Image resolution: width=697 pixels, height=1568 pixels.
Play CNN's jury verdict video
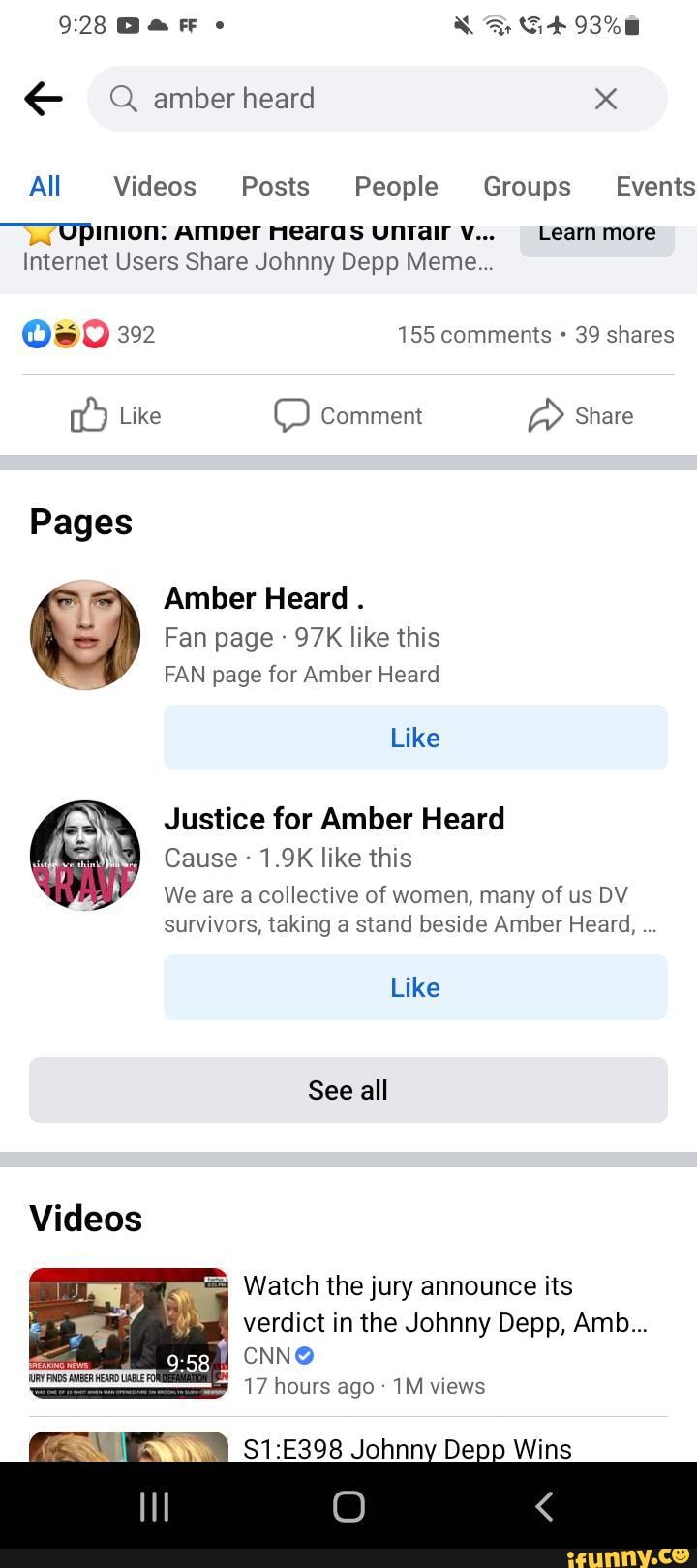[x=129, y=1333]
